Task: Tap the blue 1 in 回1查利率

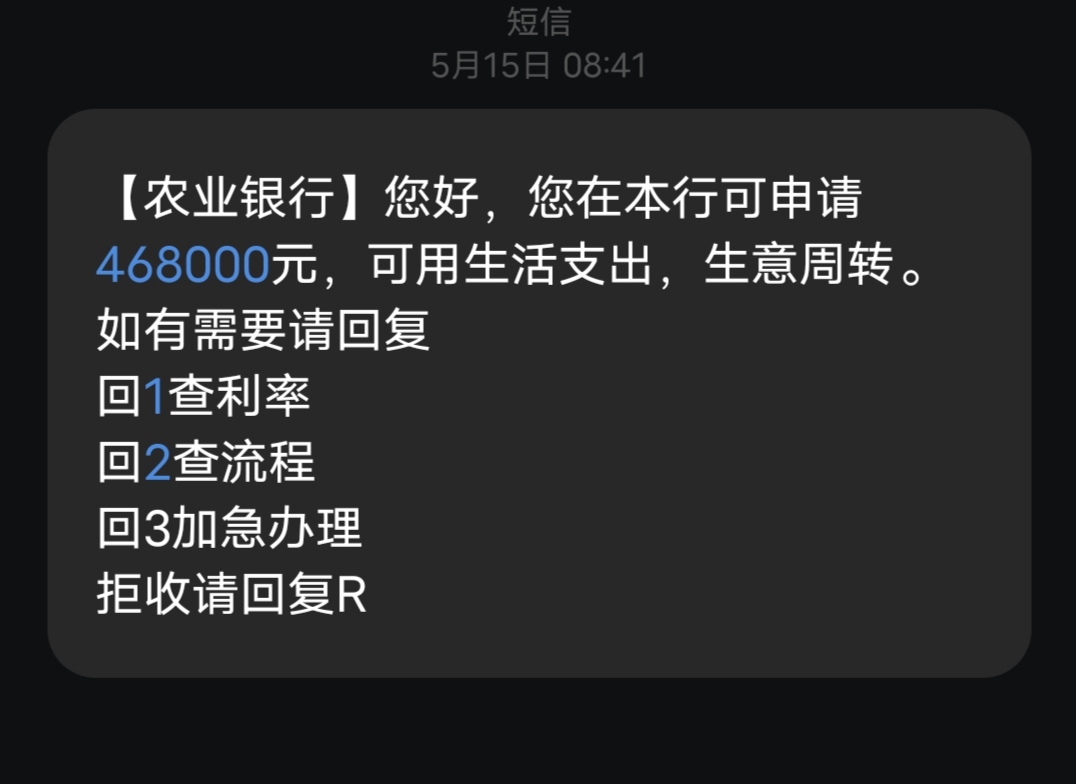Action: pos(154,398)
